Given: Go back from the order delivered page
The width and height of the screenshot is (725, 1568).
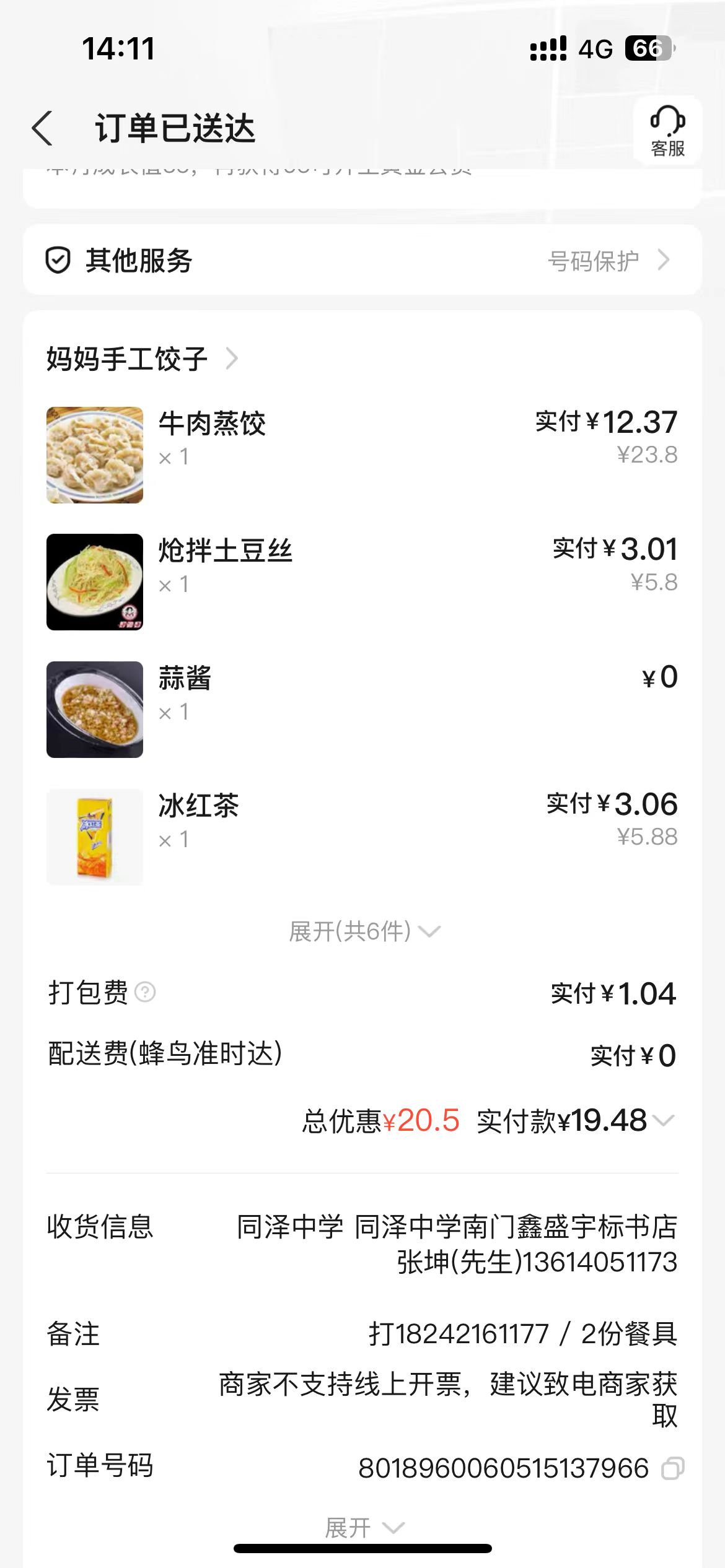Looking at the screenshot, I should [x=42, y=129].
